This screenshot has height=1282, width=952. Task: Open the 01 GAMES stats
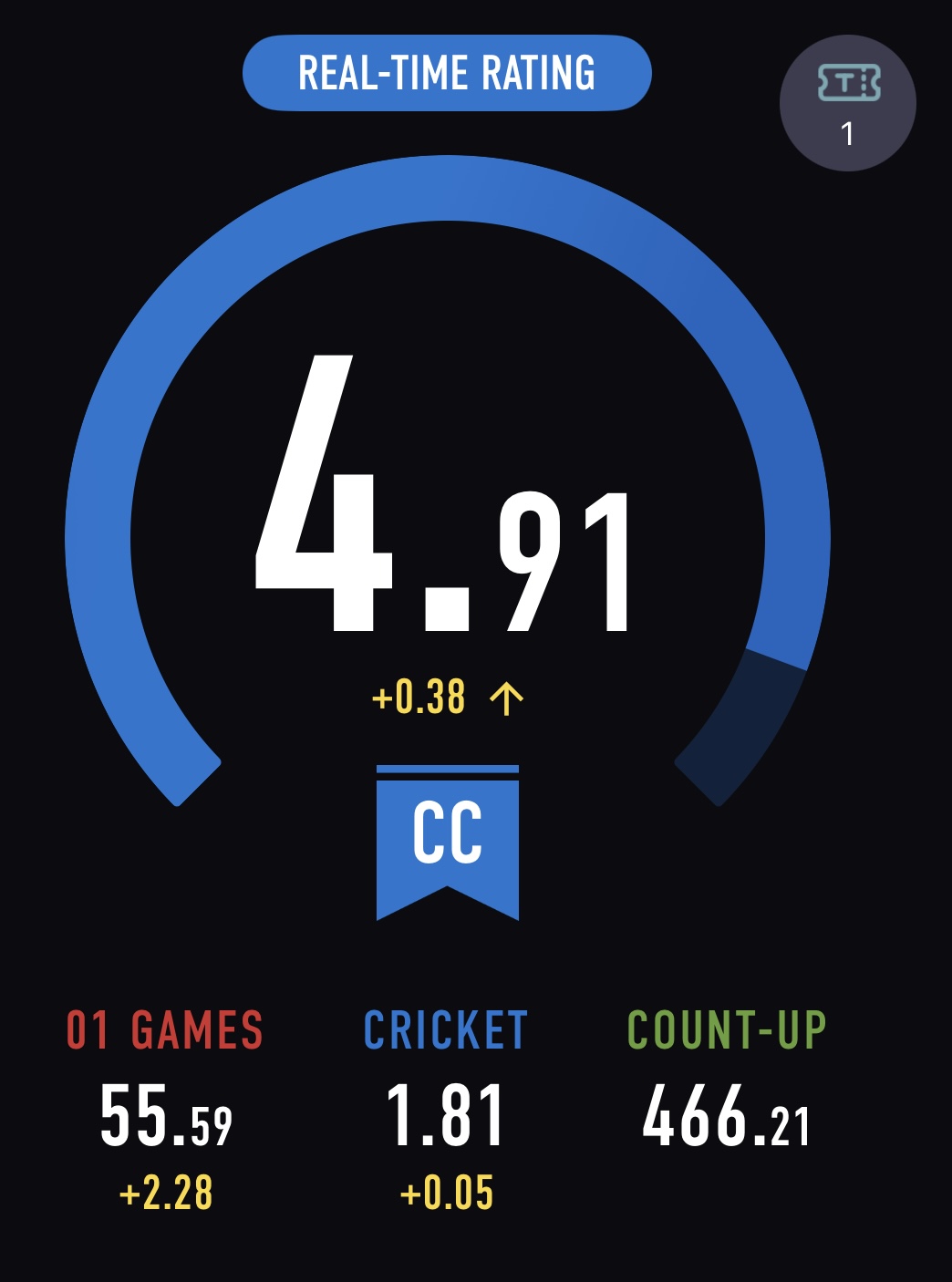coord(165,1108)
